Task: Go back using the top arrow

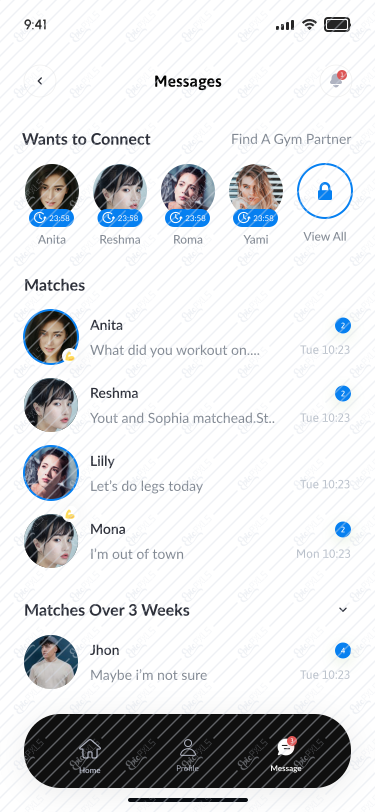Action: pyautogui.click(x=40, y=81)
